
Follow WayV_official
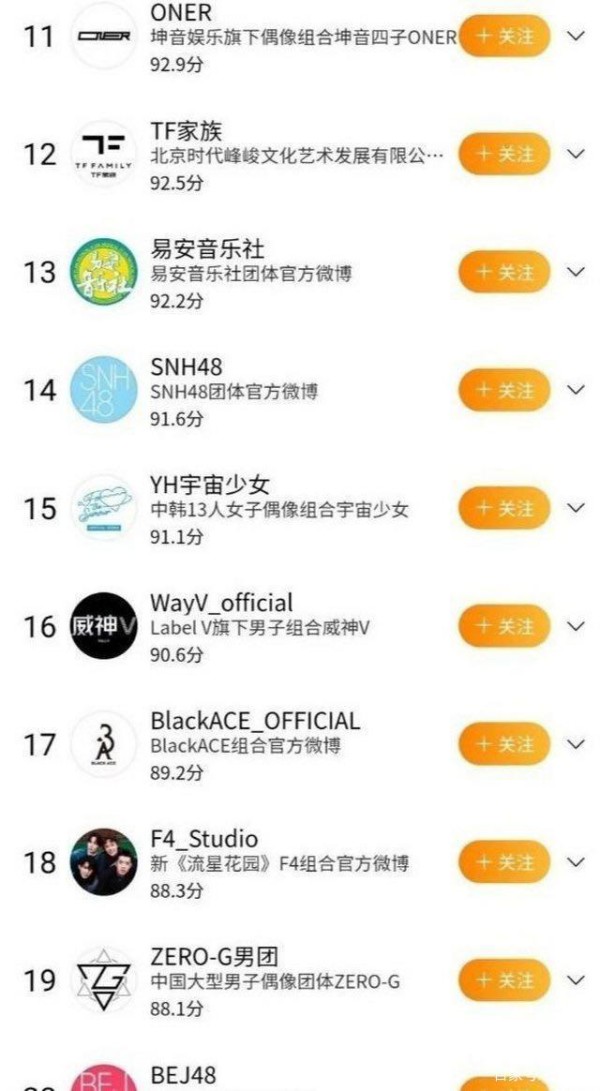pos(504,626)
